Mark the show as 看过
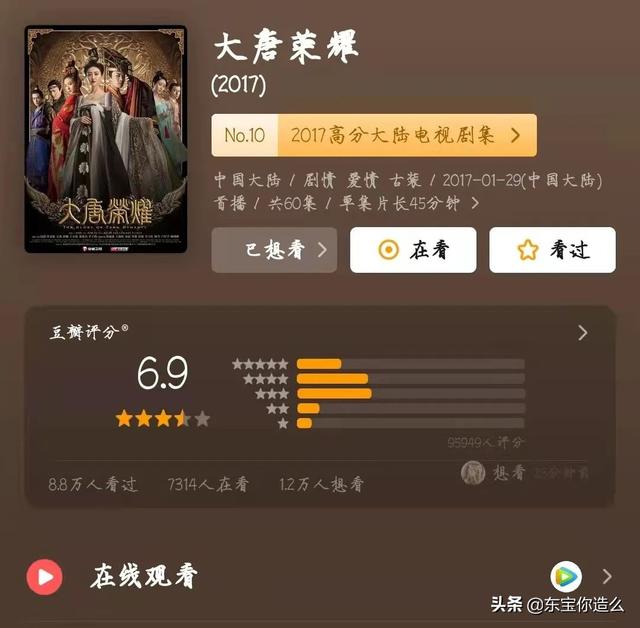The width and height of the screenshot is (640, 628). (552, 250)
